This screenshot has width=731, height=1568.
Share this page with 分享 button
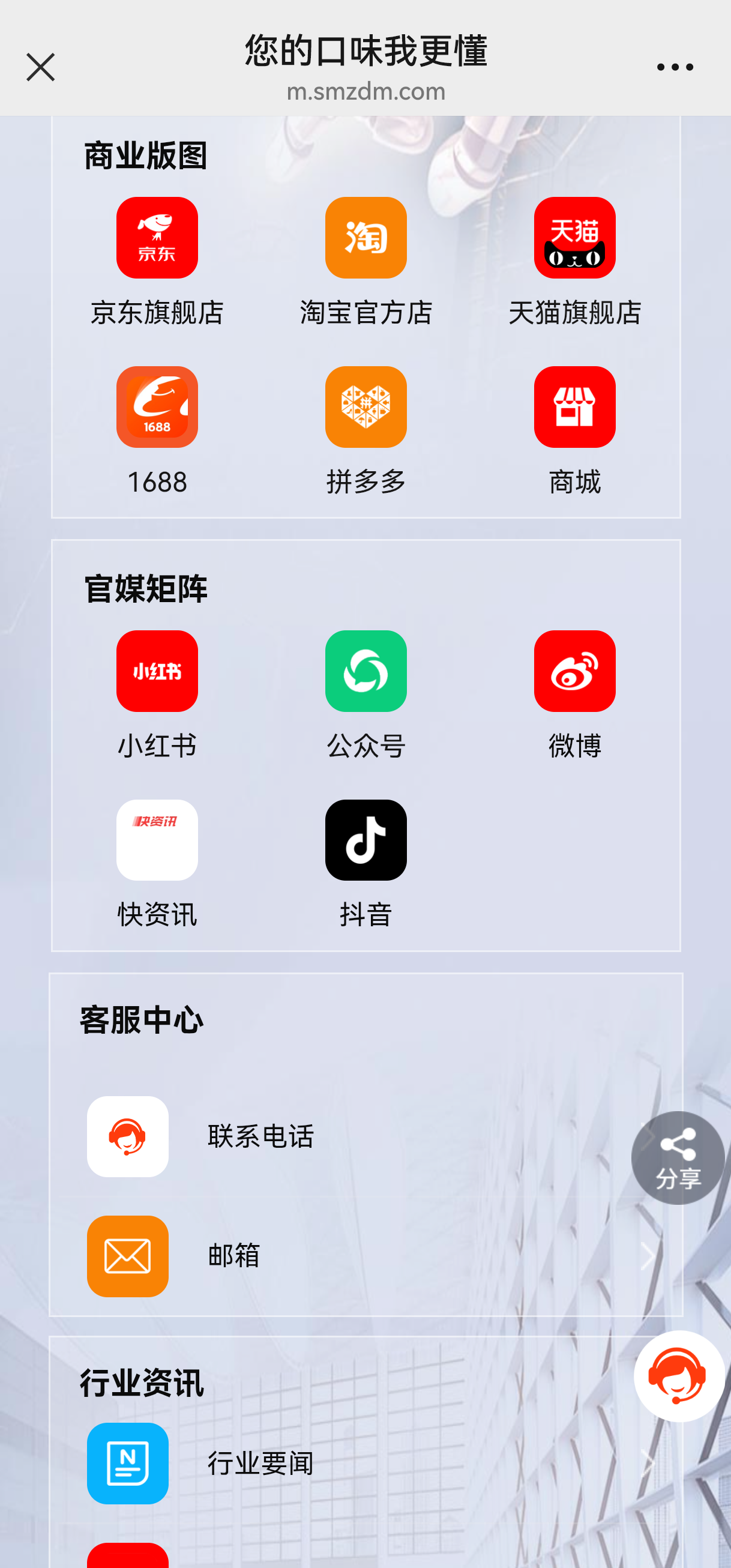click(x=678, y=1157)
